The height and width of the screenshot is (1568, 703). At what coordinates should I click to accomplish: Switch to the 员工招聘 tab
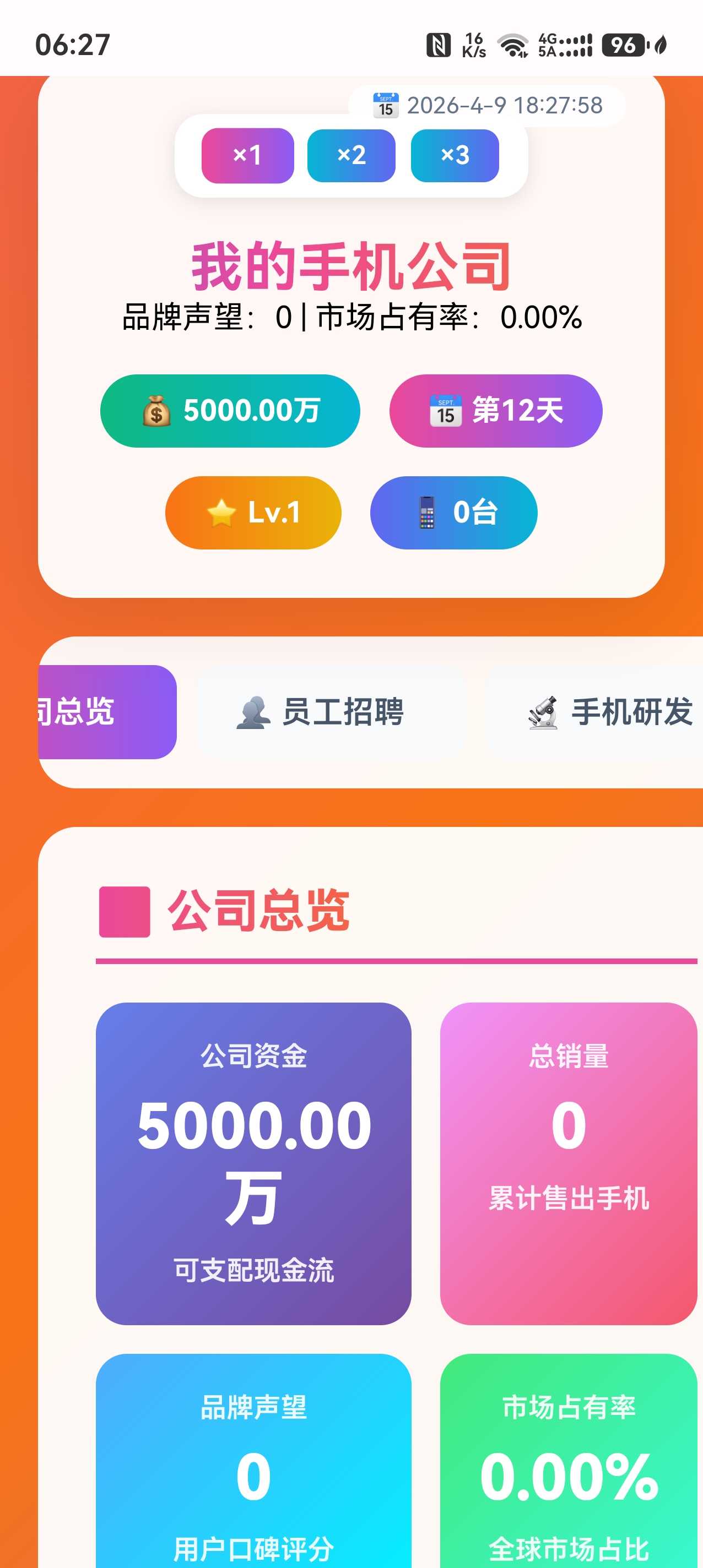(331, 711)
